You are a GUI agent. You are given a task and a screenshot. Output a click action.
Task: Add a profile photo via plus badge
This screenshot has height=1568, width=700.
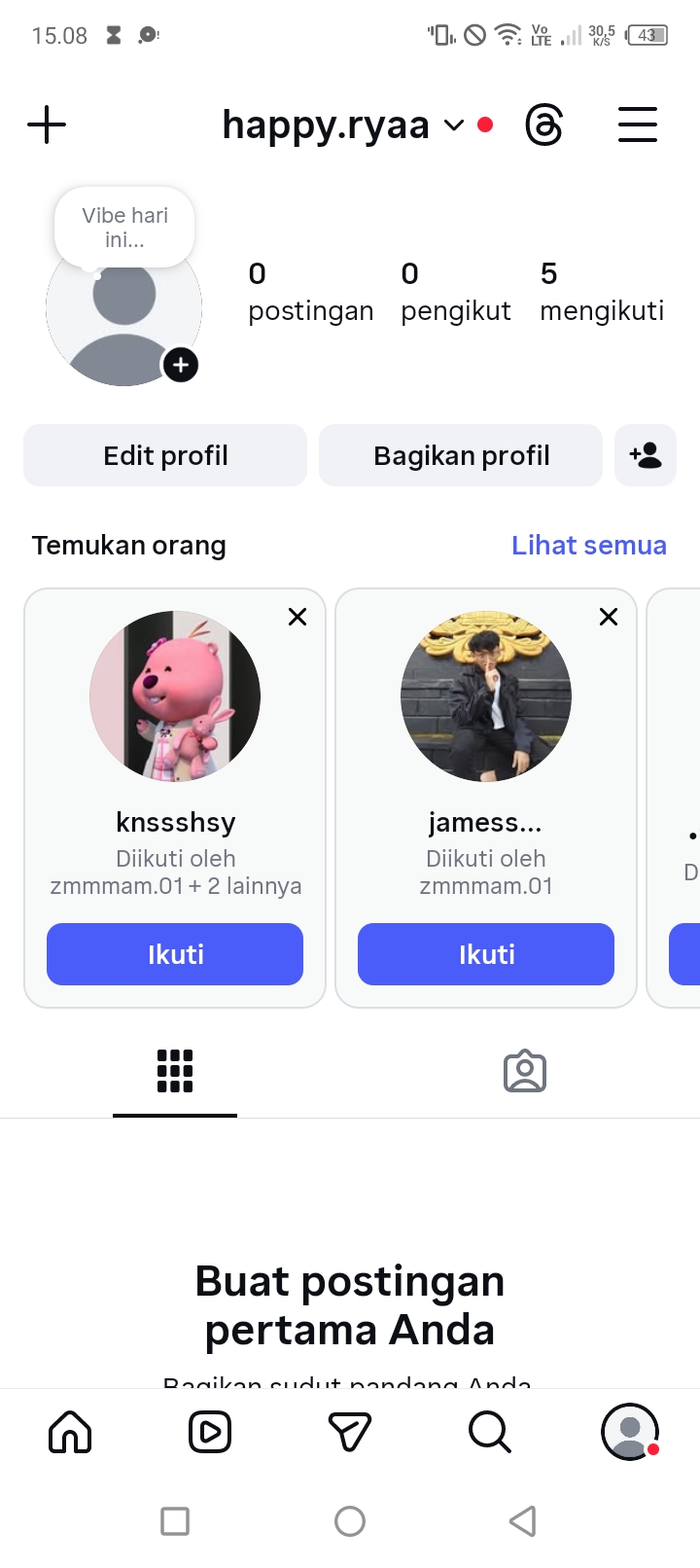pyautogui.click(x=181, y=365)
